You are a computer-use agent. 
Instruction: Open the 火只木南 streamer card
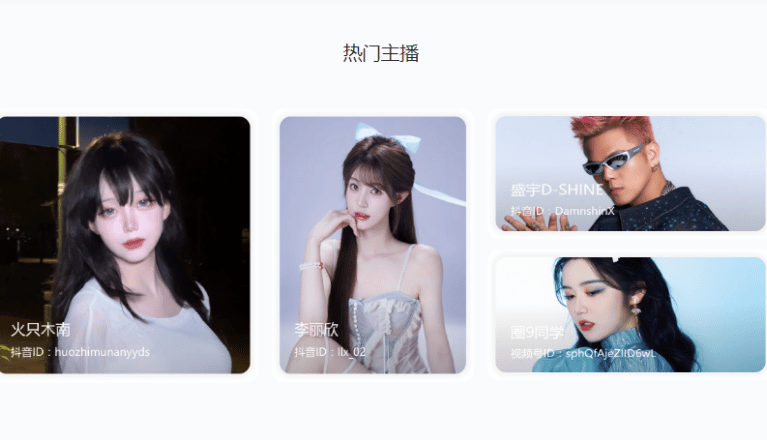pos(124,245)
